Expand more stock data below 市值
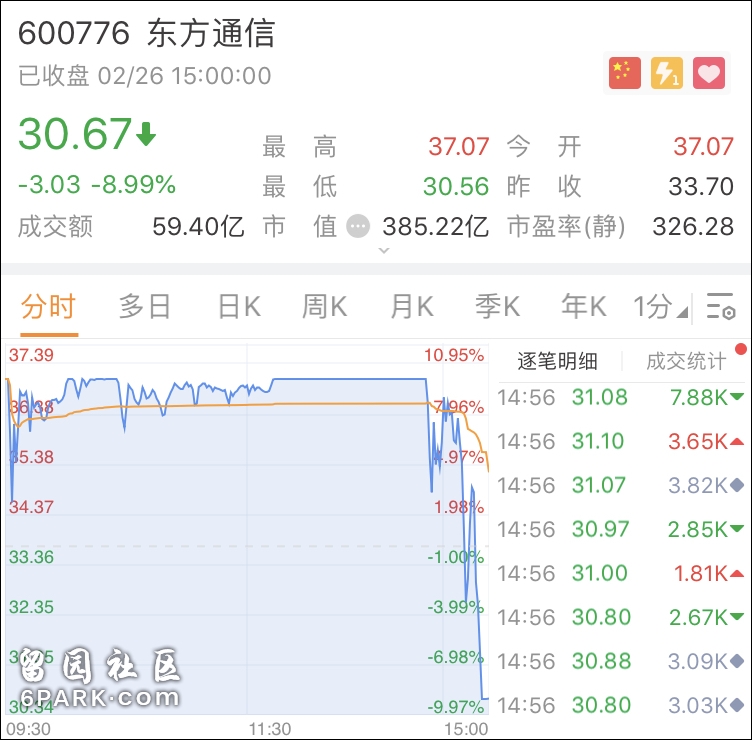The image size is (752, 740). pyautogui.click(x=385, y=251)
